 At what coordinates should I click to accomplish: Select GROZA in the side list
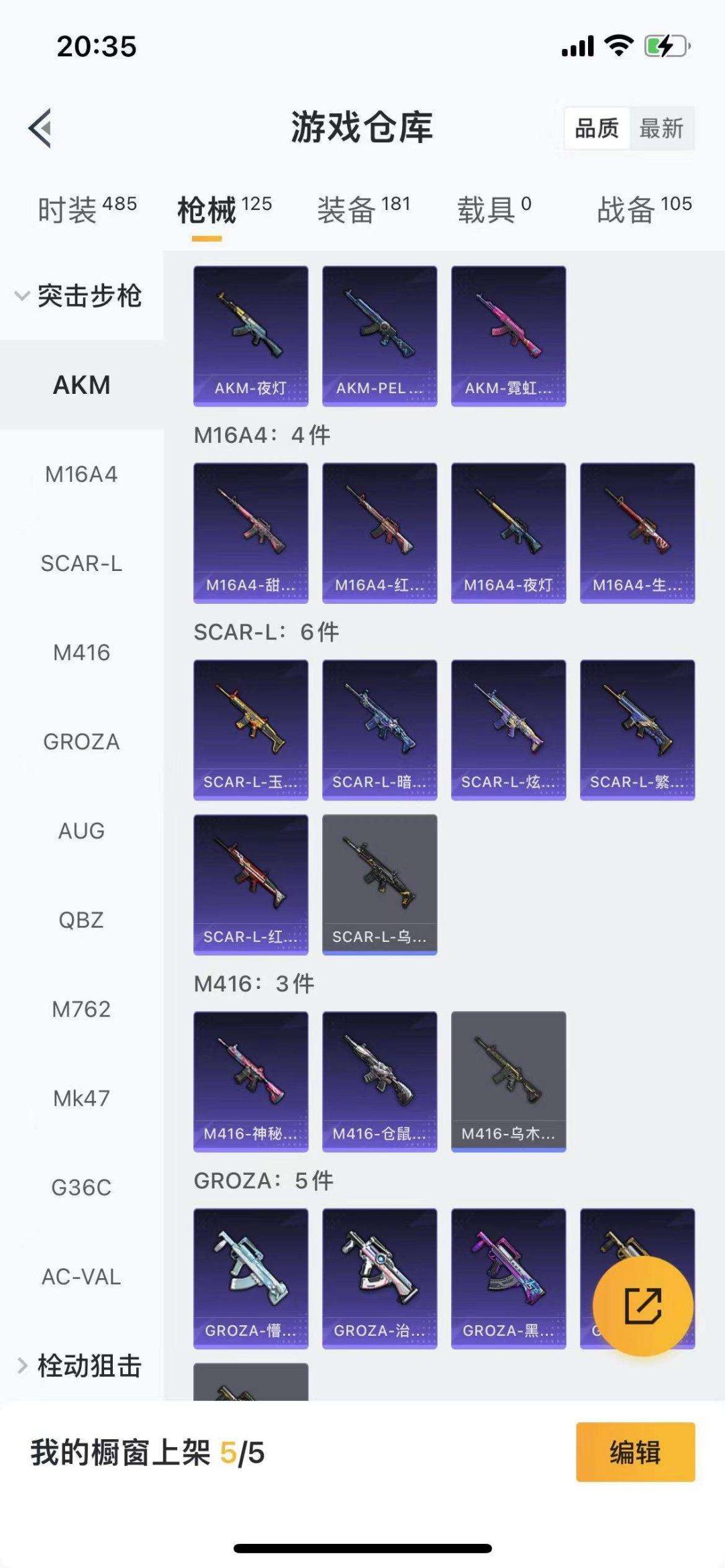coord(81,741)
